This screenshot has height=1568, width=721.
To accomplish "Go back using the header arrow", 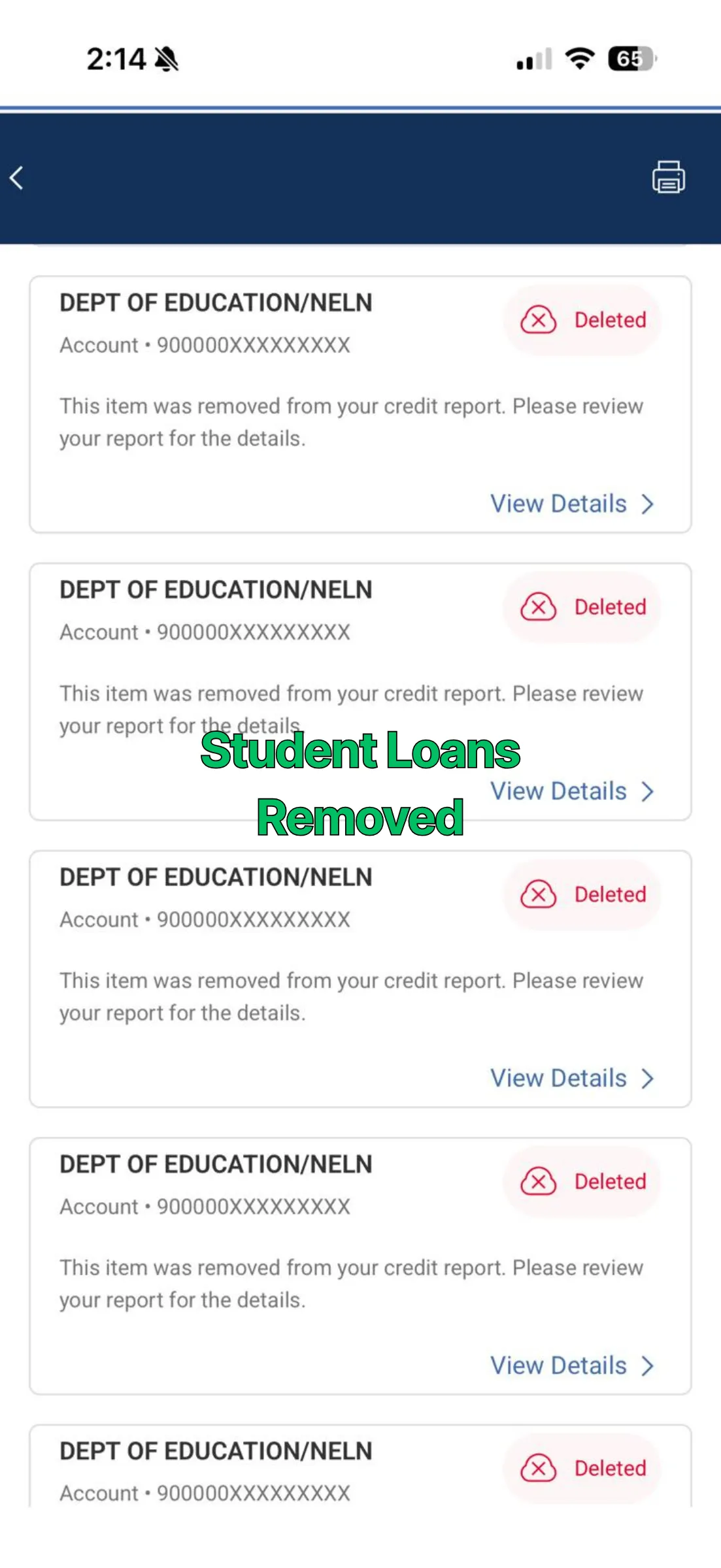I will [x=17, y=178].
